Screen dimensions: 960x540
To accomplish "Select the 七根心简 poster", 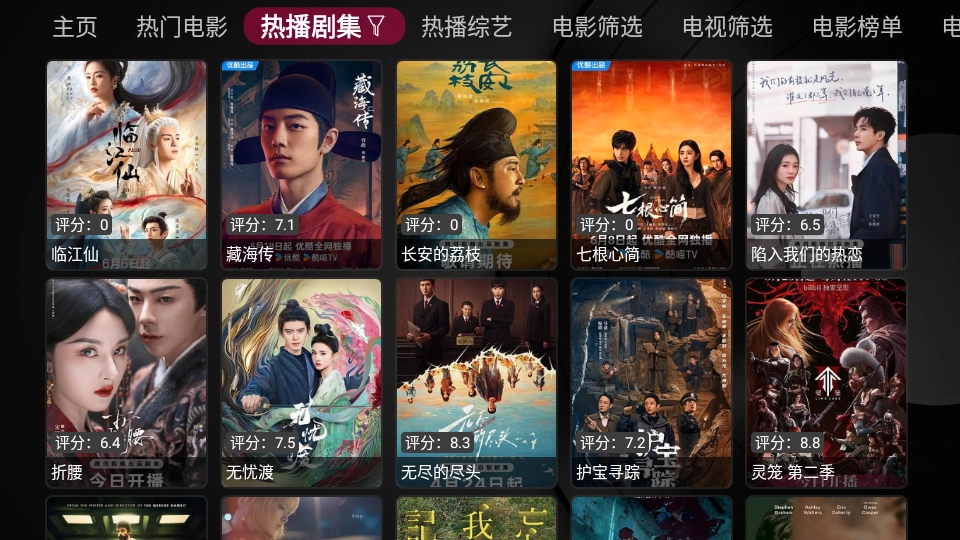I will (652, 165).
